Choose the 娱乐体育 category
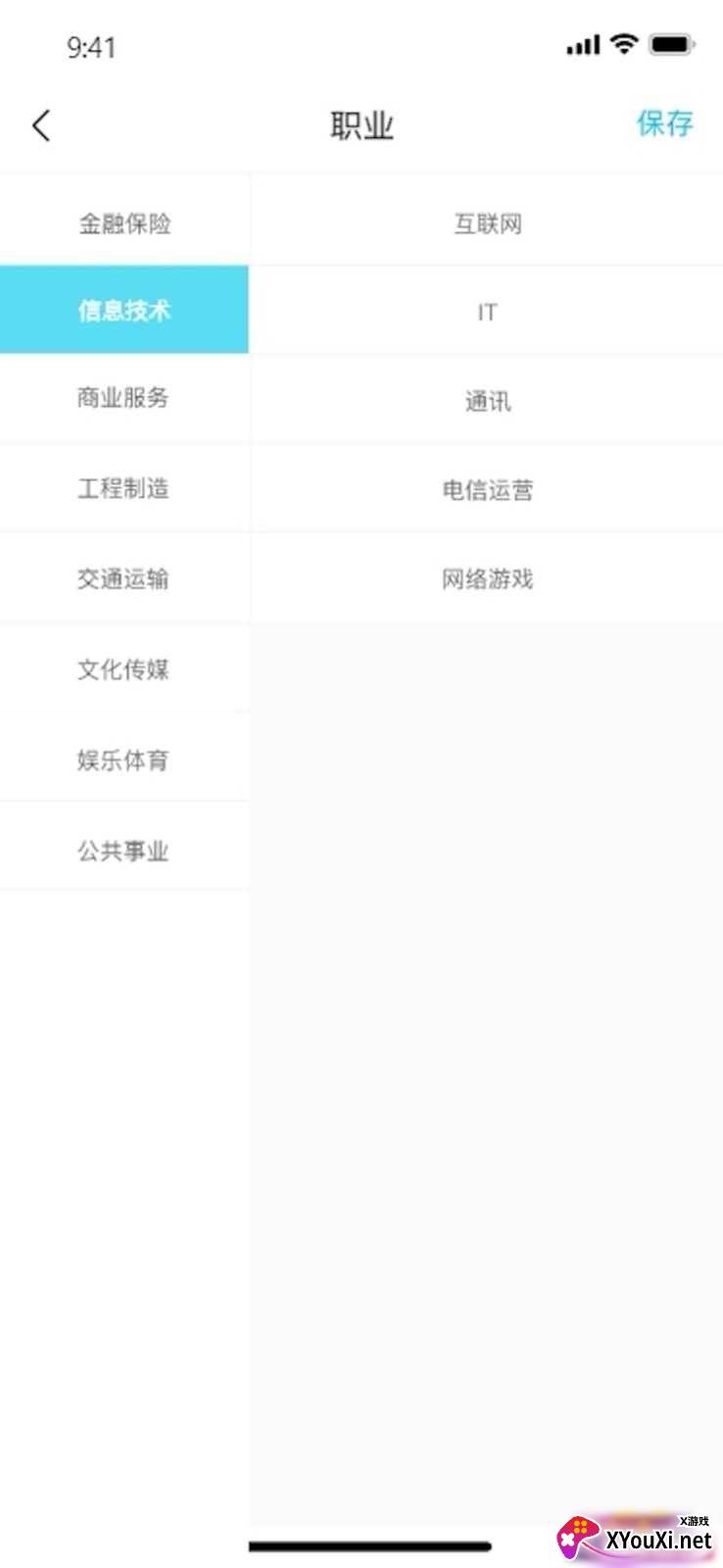 click(124, 759)
